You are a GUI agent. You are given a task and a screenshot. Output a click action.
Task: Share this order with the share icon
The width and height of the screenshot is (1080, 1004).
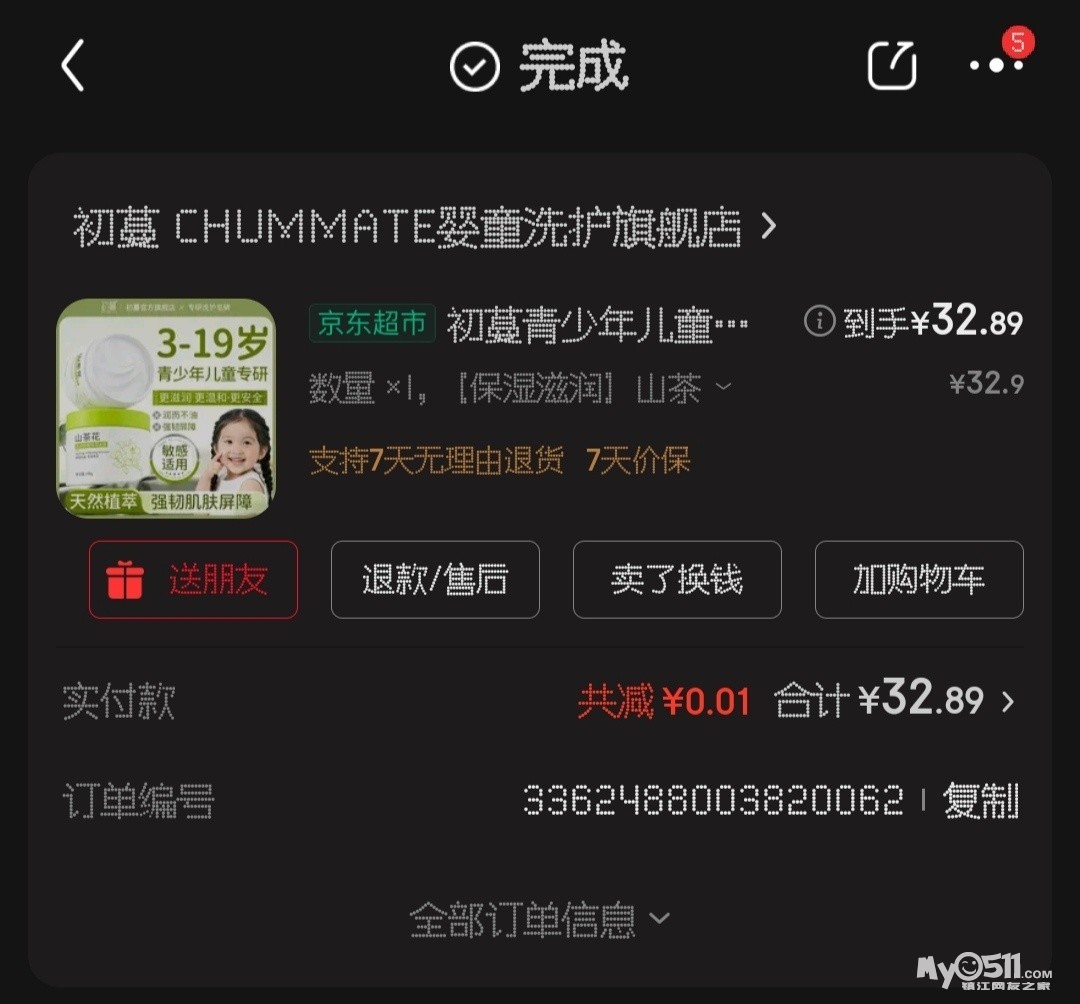(891, 66)
